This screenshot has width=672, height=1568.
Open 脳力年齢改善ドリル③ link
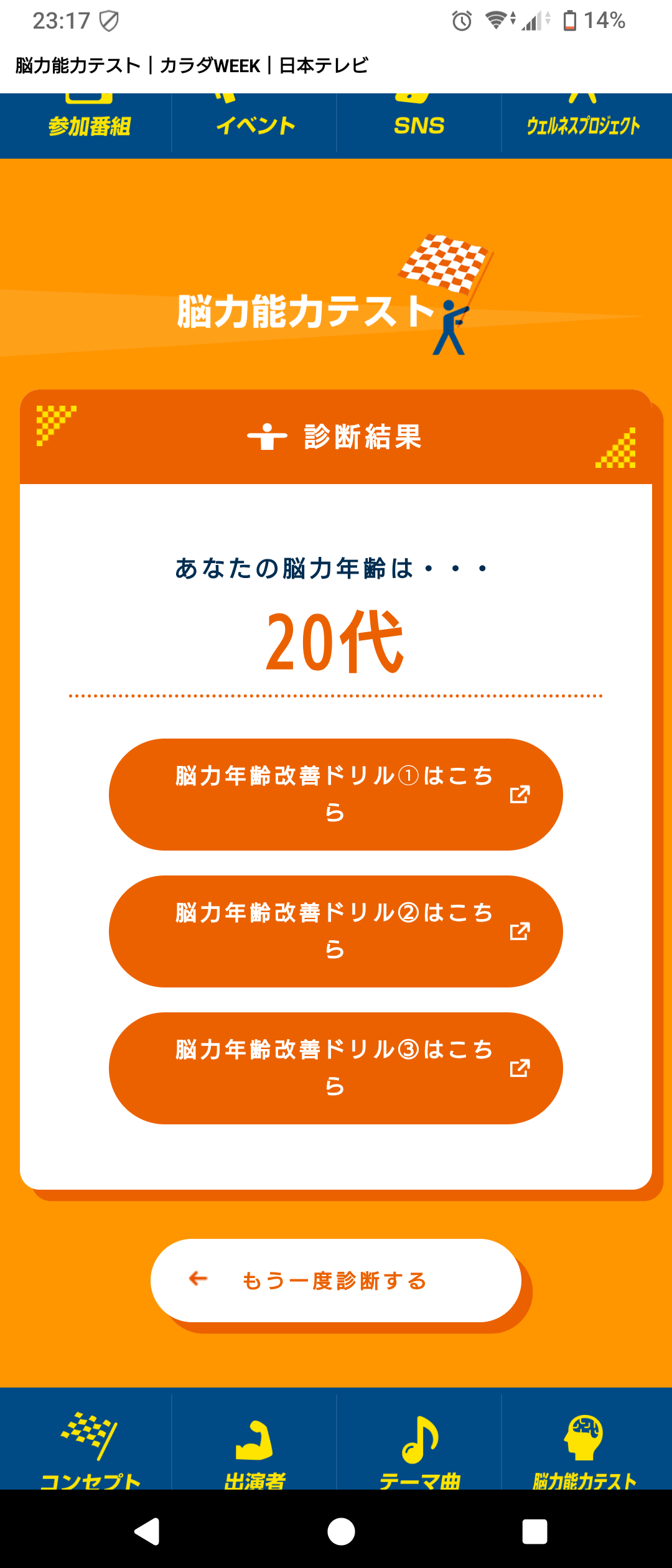point(336,1068)
